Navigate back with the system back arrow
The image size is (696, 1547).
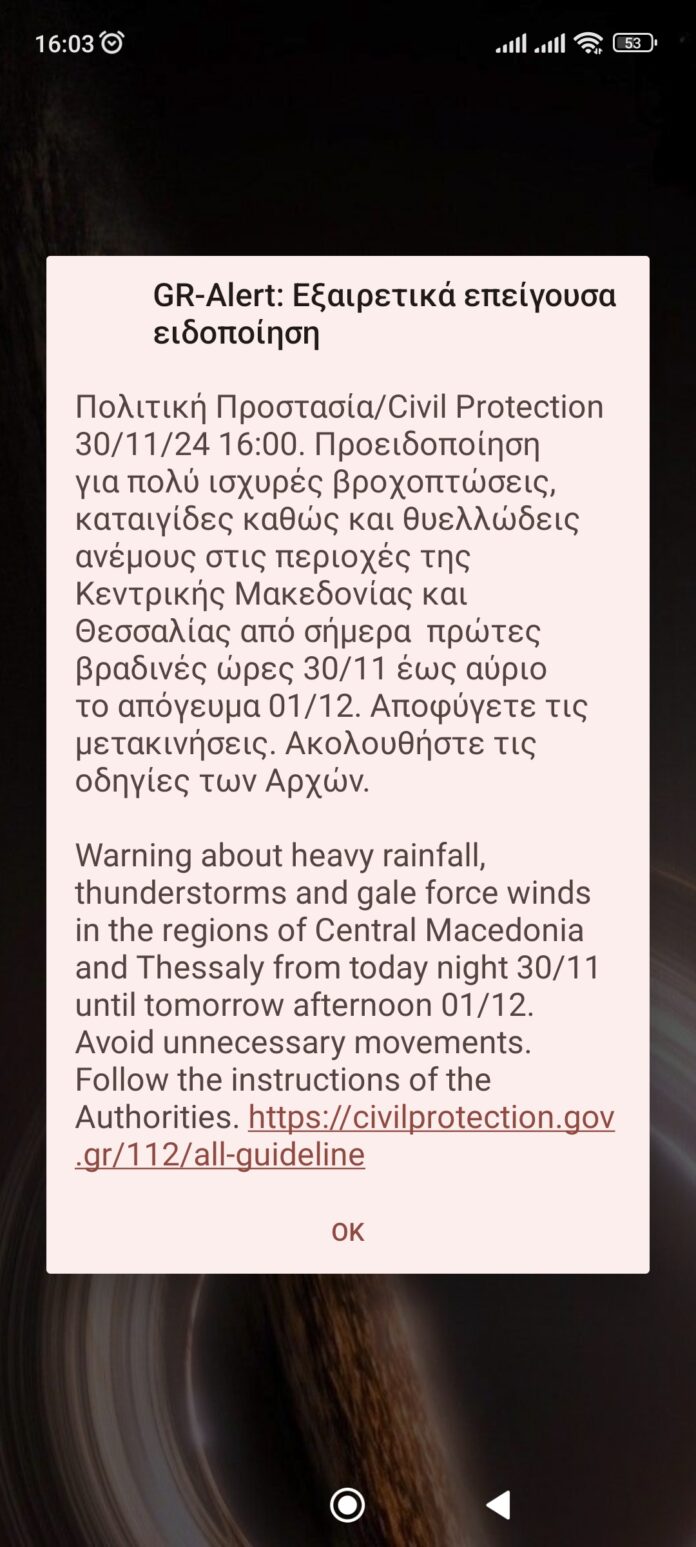497,1504
